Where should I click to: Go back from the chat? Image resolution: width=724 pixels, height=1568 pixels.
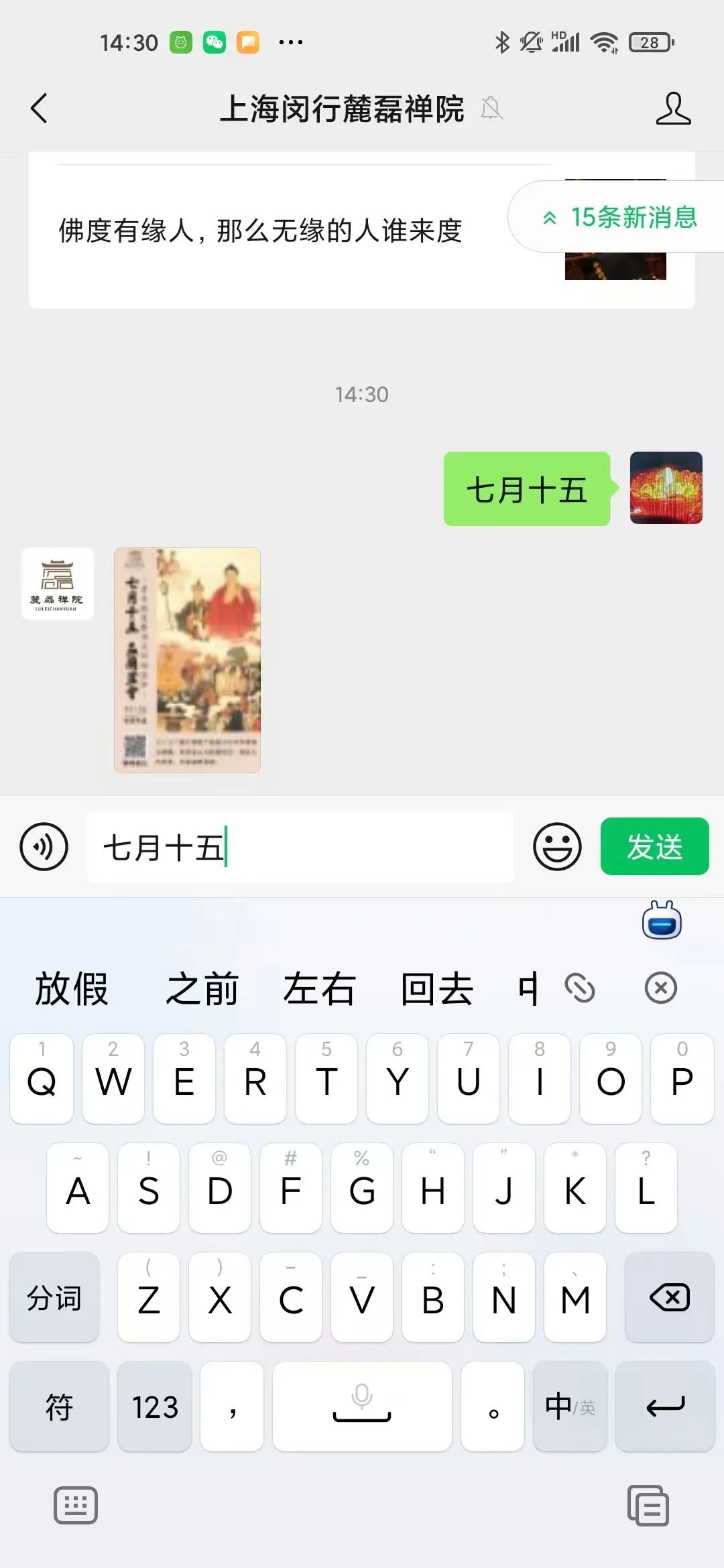tap(39, 109)
